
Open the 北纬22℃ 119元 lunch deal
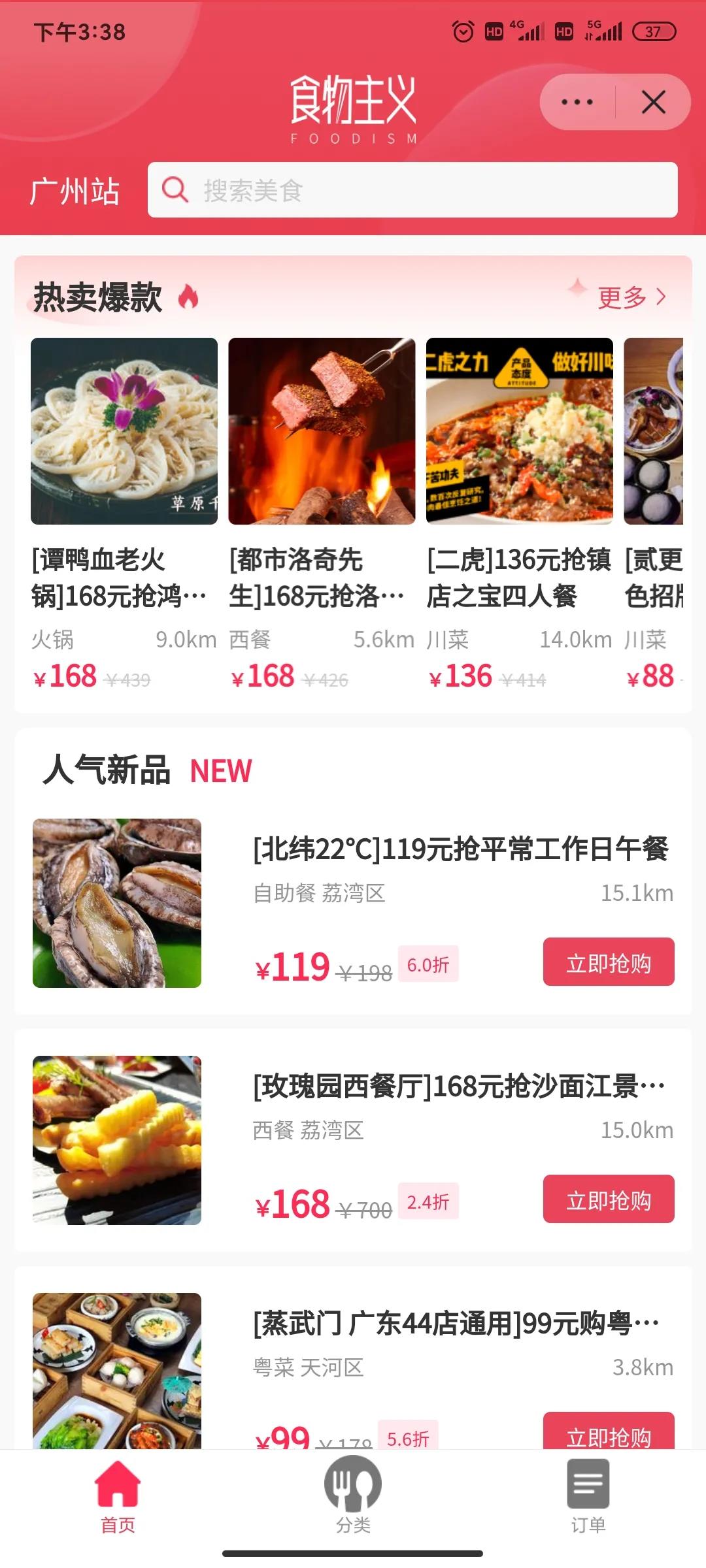pos(460,849)
